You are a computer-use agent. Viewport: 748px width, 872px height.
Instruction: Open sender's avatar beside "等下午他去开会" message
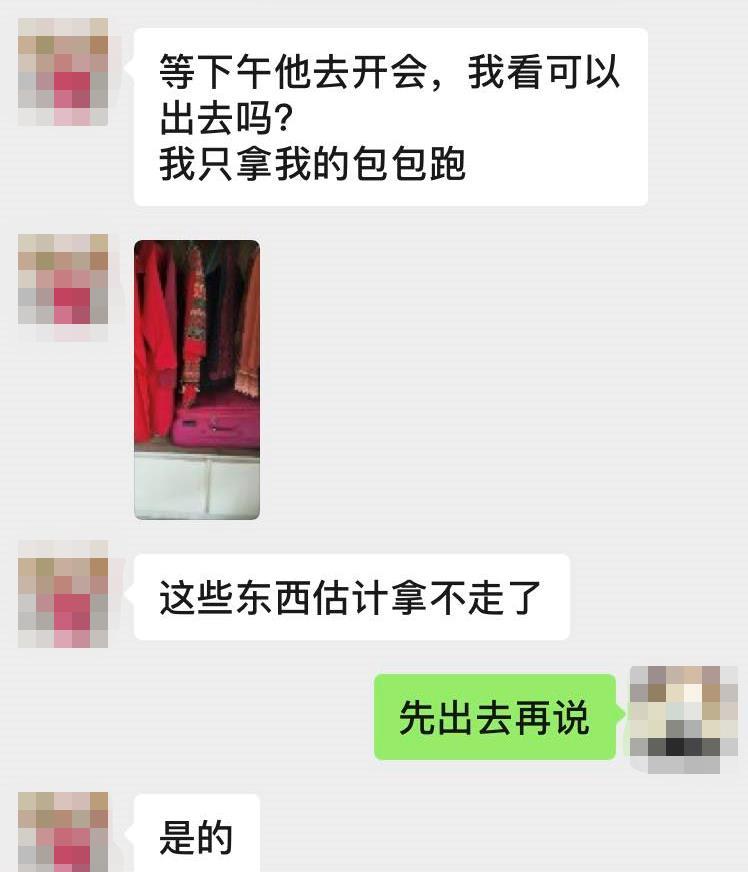click(63, 72)
